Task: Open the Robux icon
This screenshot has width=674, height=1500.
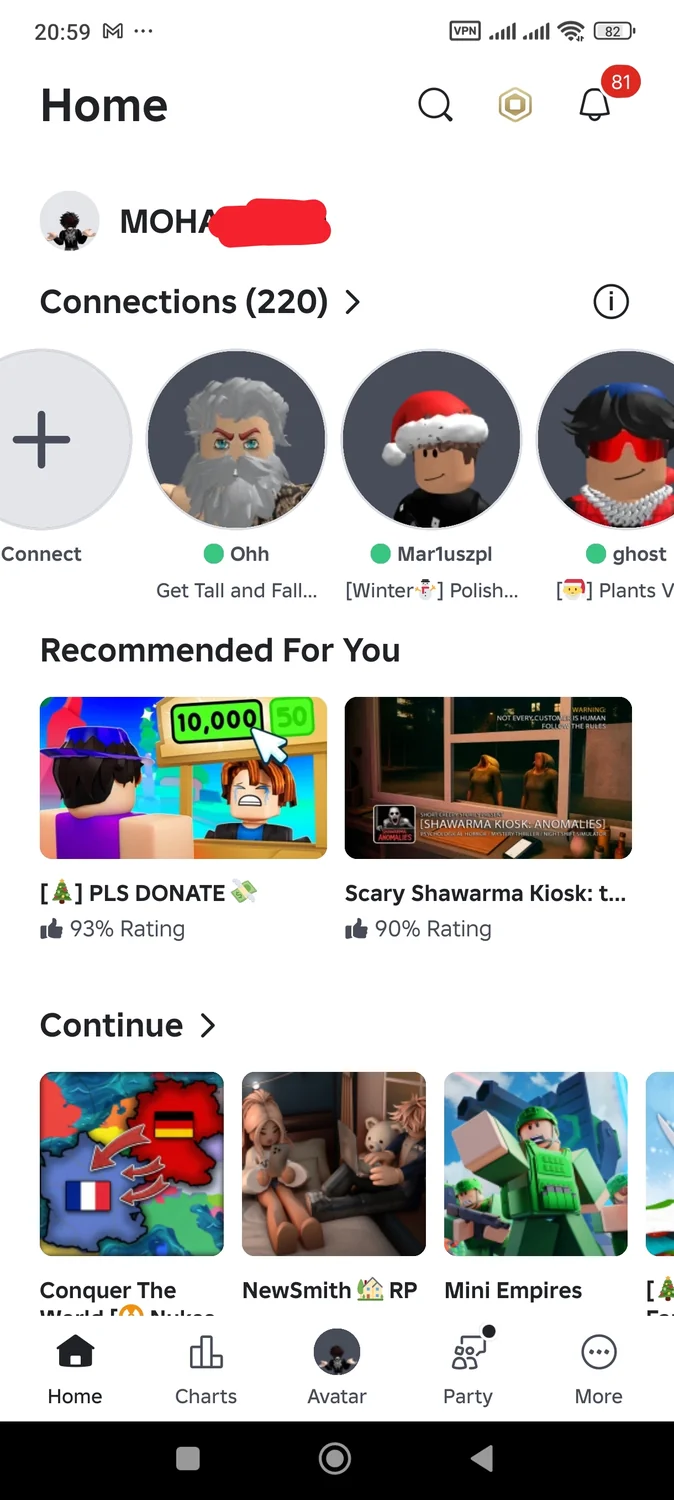Action: pyautogui.click(x=515, y=104)
